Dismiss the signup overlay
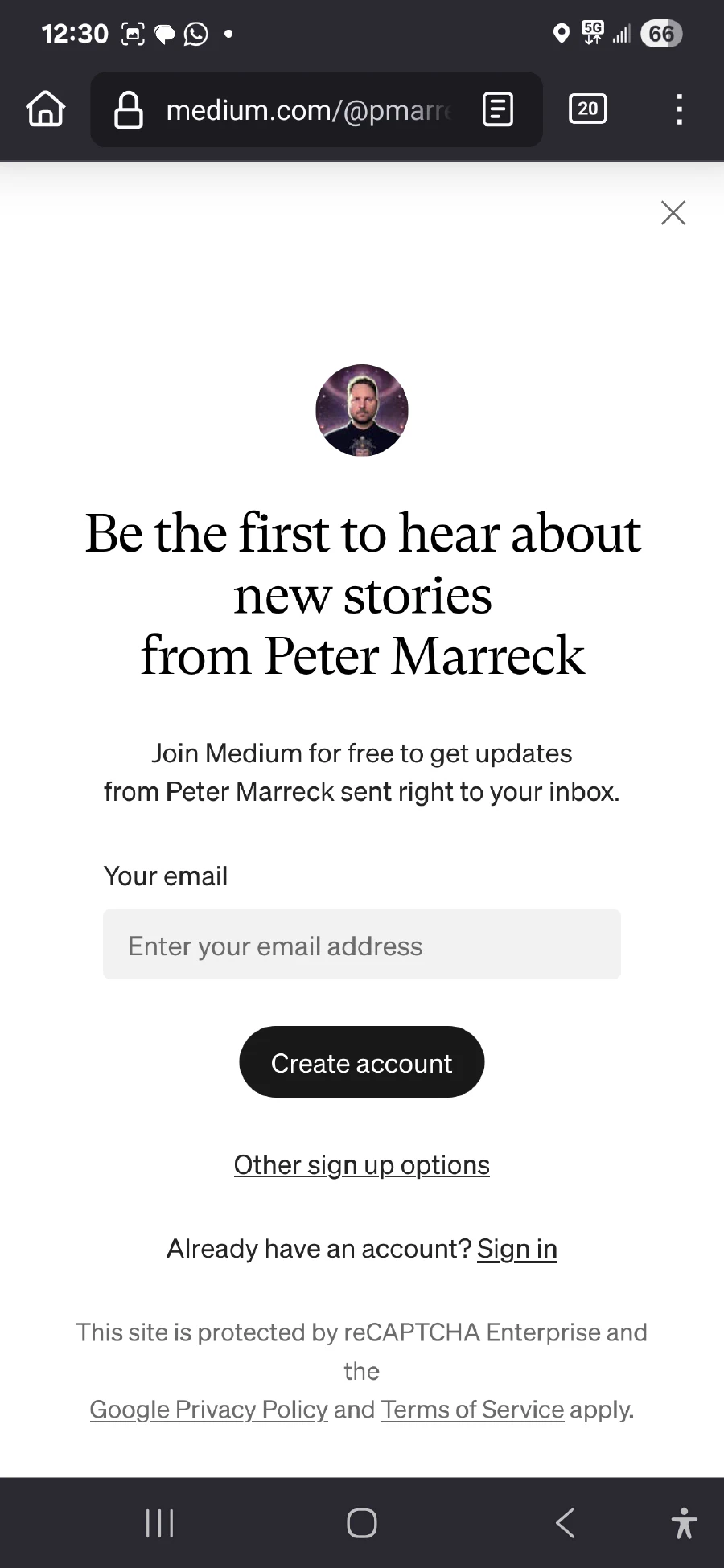The height and width of the screenshot is (1568, 724). coord(673,213)
